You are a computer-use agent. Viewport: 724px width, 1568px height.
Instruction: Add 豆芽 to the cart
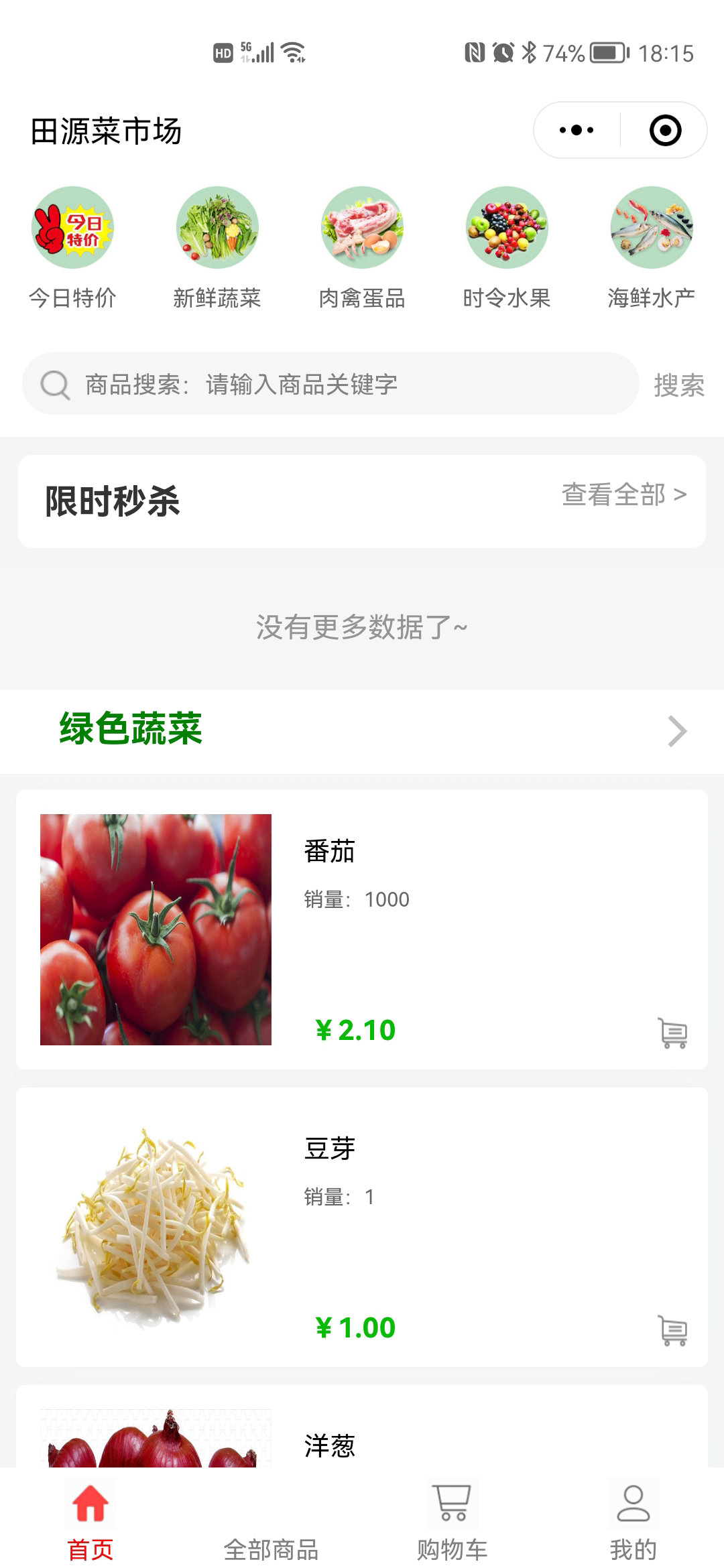[673, 1330]
